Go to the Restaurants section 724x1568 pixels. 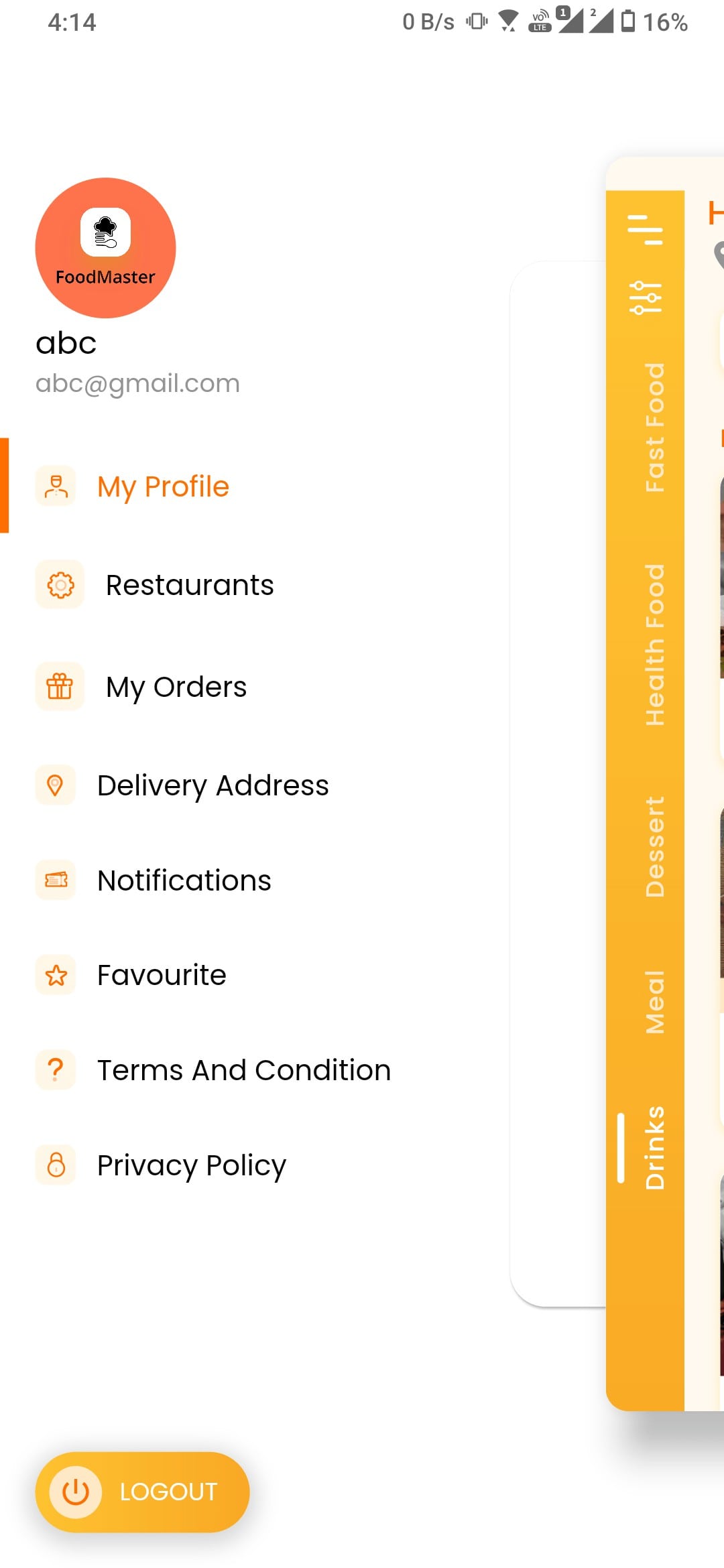[189, 585]
